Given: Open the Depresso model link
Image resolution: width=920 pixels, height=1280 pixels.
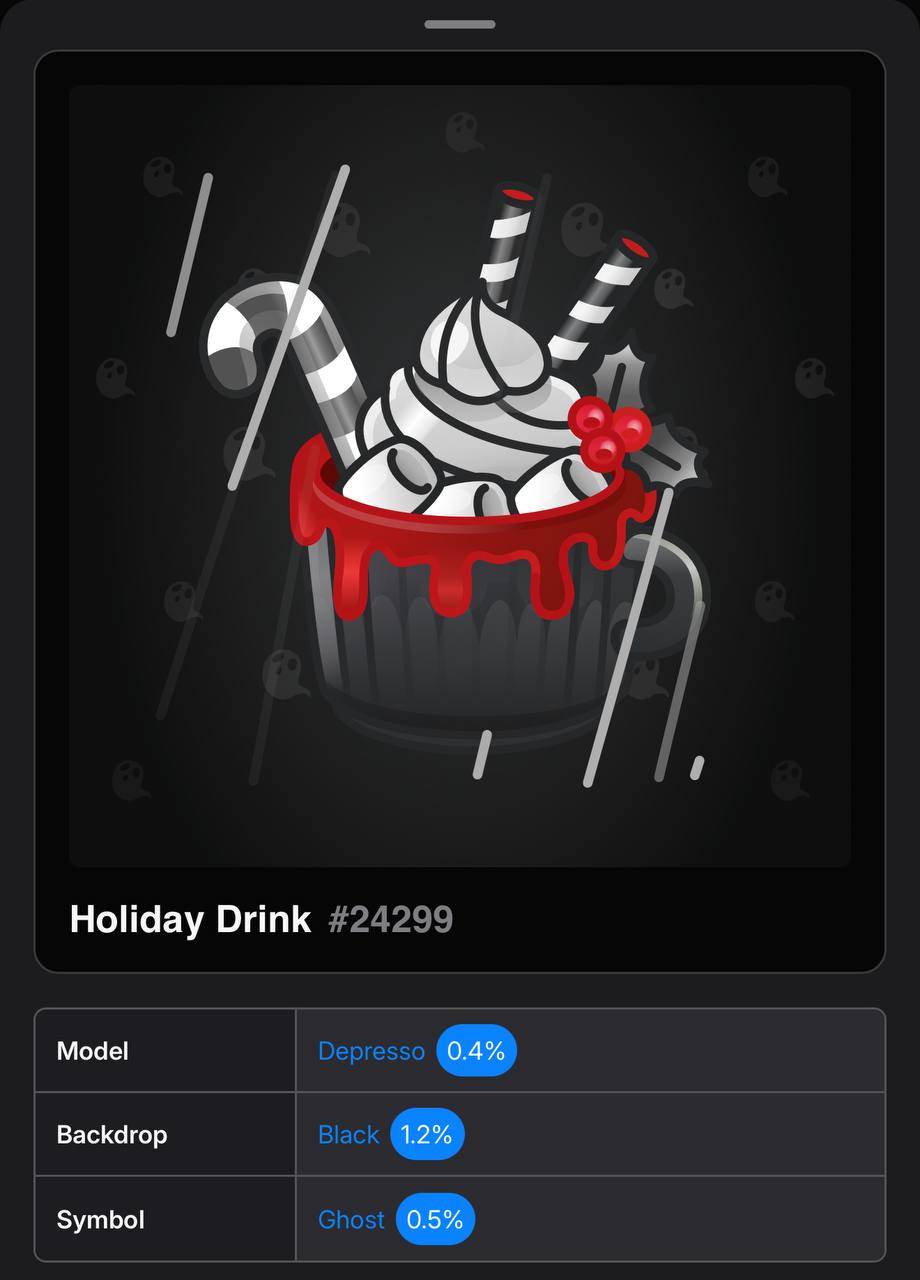Looking at the screenshot, I should [x=371, y=1051].
